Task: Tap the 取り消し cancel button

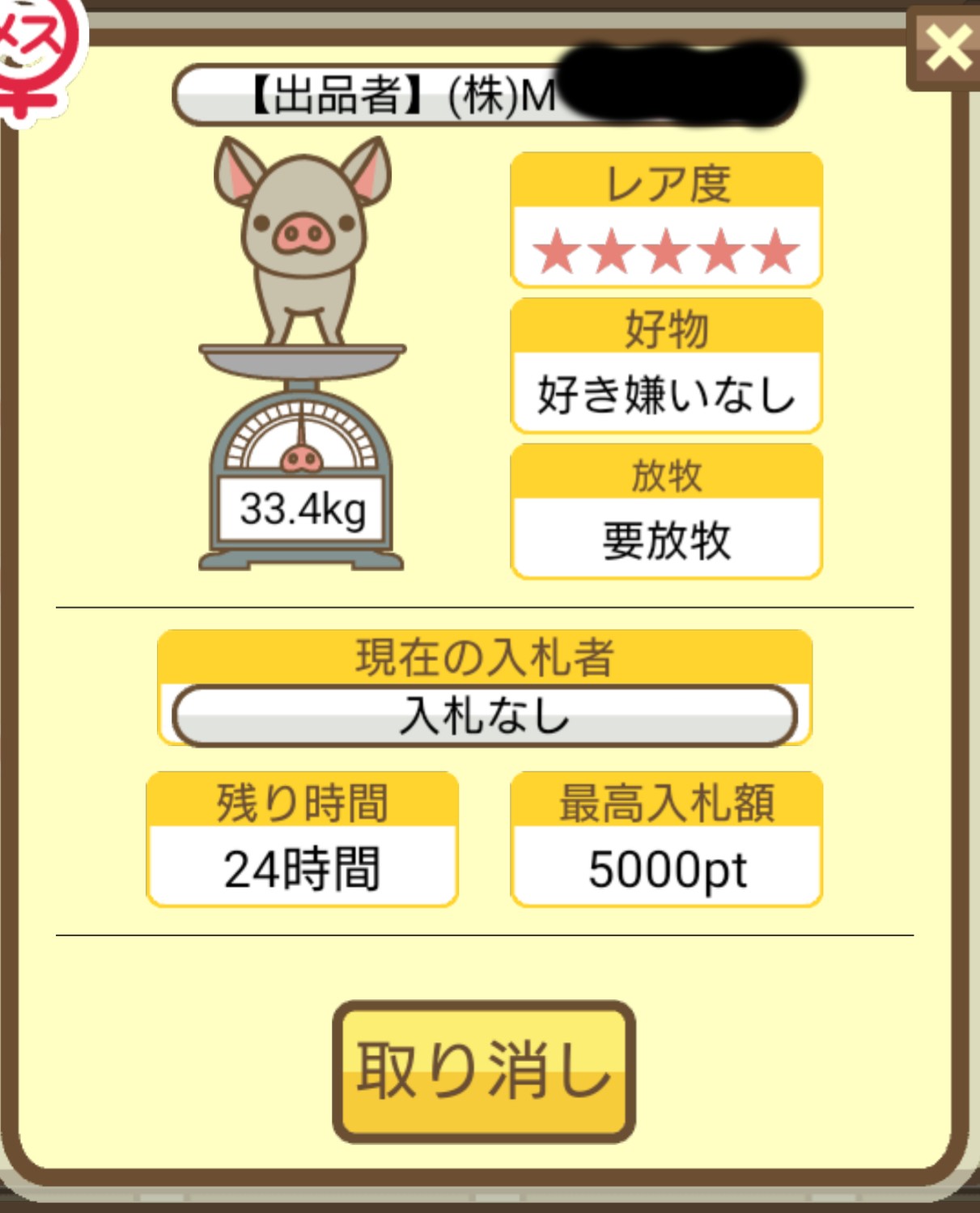Action: coord(483,1071)
